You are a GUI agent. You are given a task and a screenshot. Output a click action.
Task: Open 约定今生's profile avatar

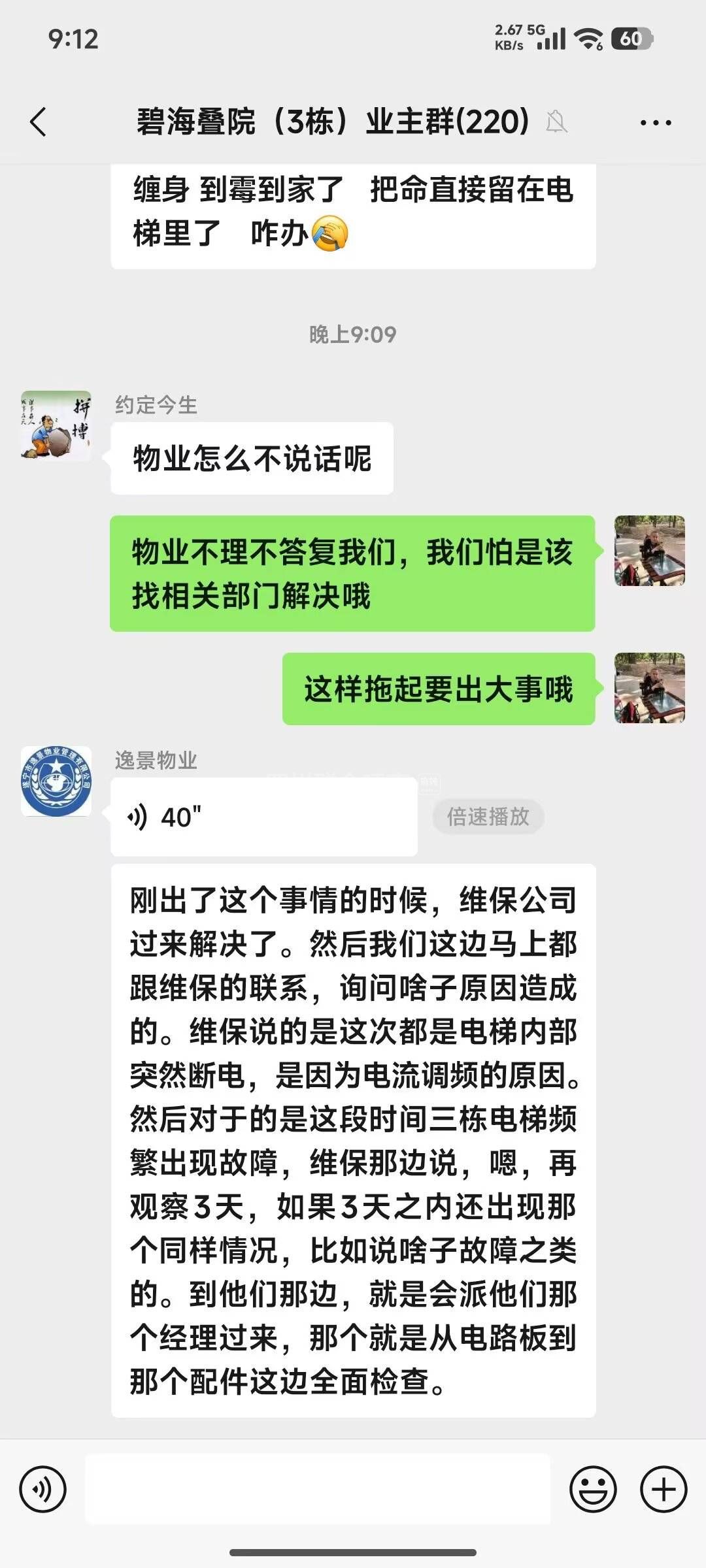(x=56, y=426)
